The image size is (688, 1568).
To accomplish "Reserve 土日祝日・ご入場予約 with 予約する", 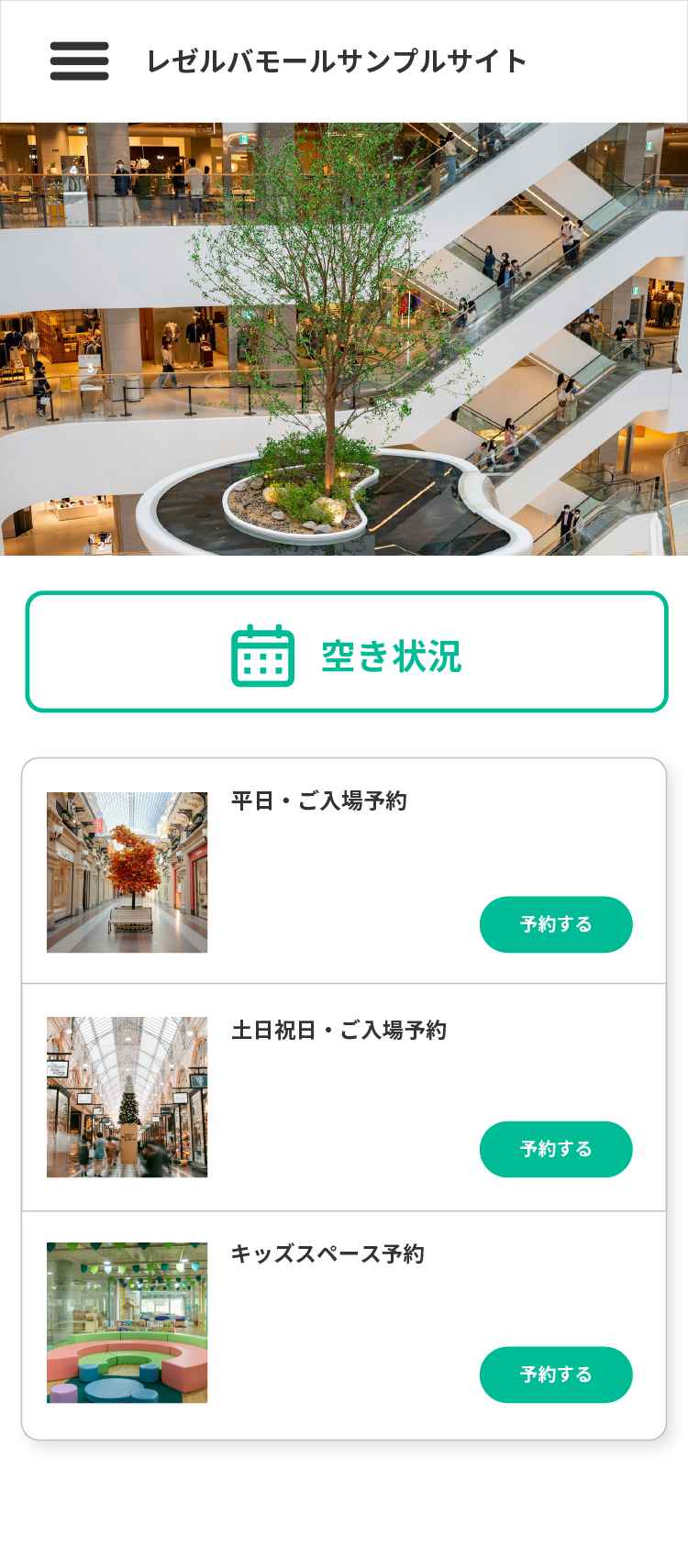I will 555,1149.
